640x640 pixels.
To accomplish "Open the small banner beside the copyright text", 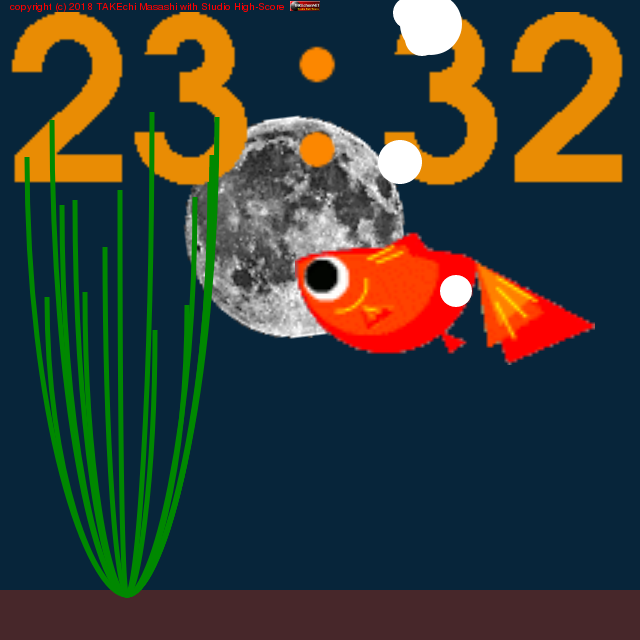I will pos(304,6).
